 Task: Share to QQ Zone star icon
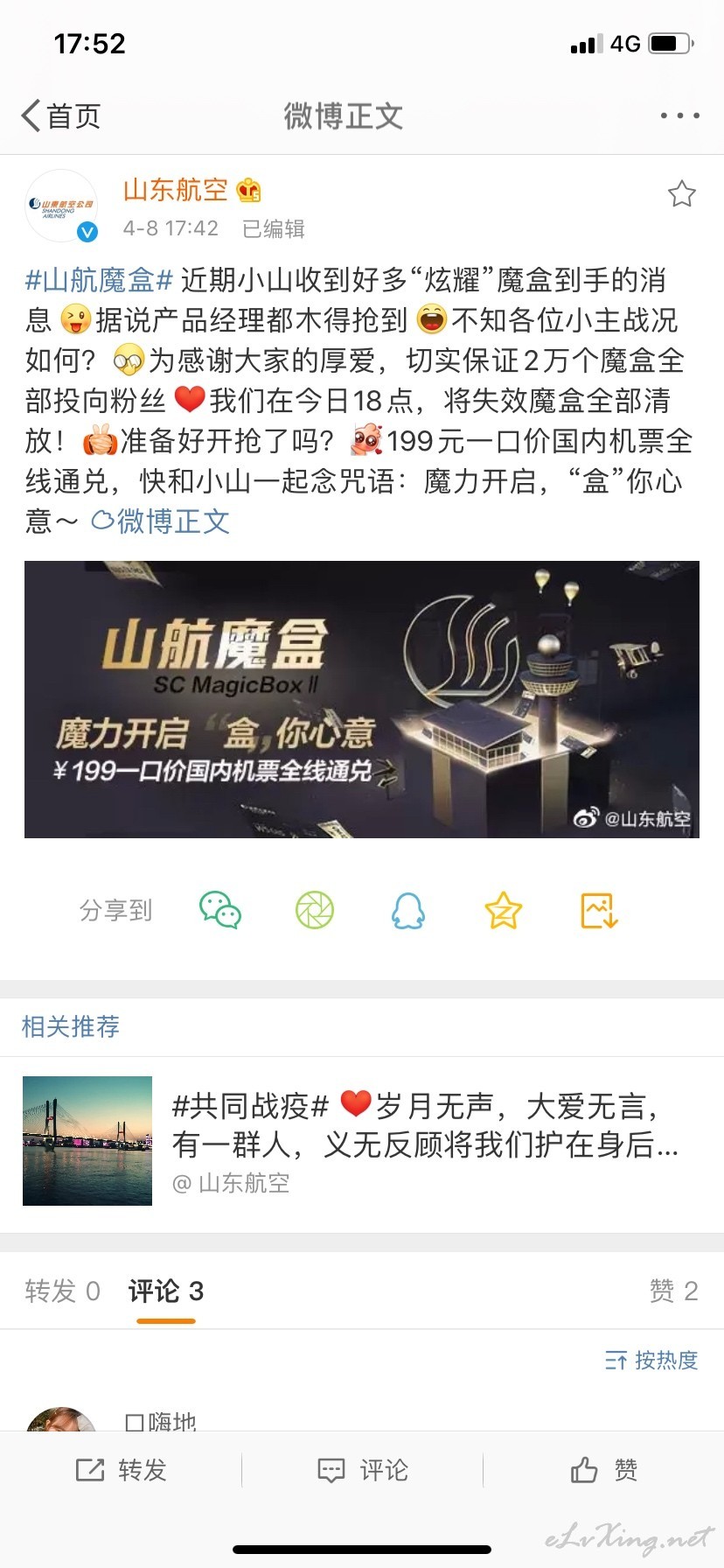click(504, 910)
